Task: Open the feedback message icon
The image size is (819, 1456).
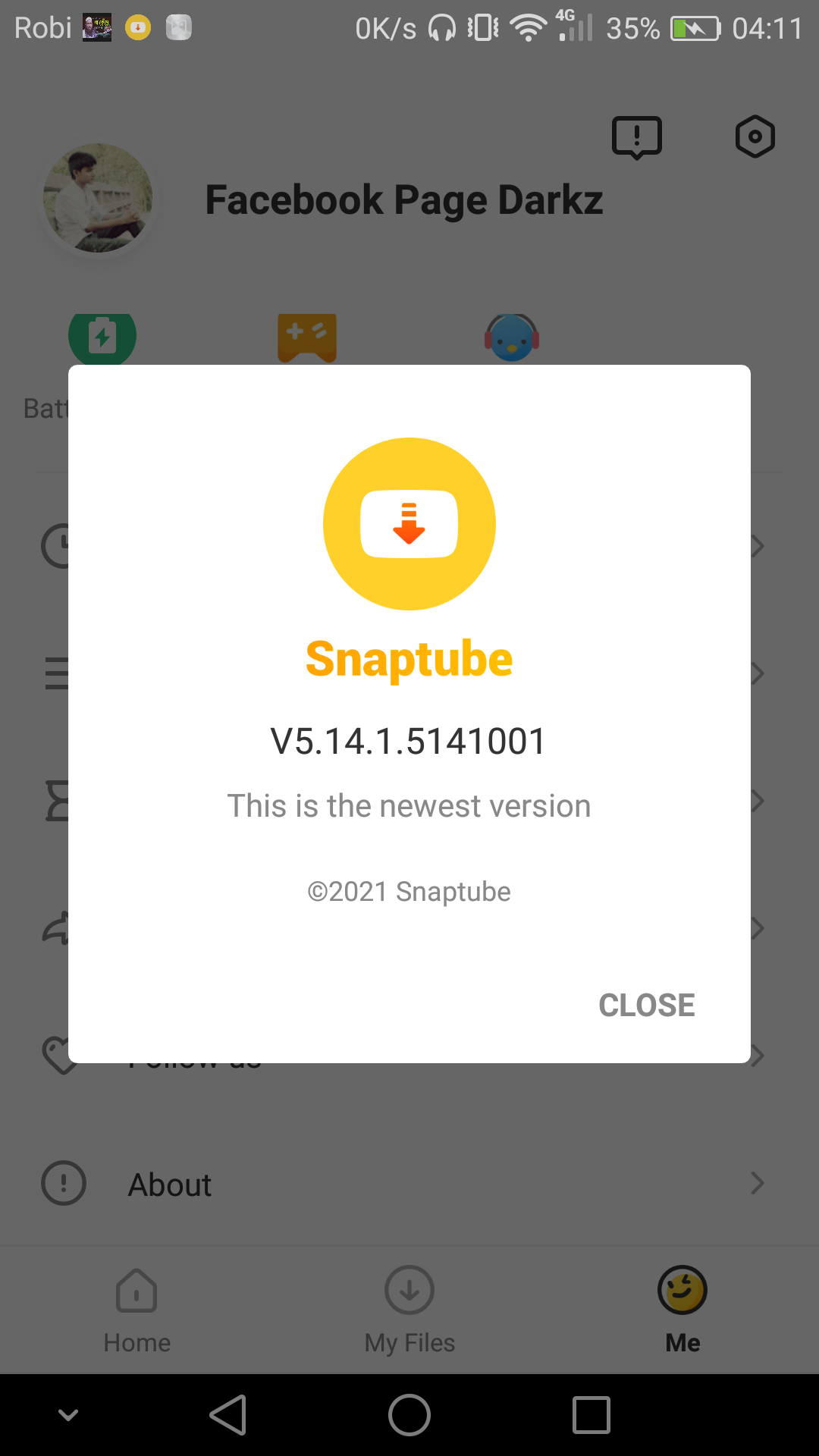Action: [636, 137]
